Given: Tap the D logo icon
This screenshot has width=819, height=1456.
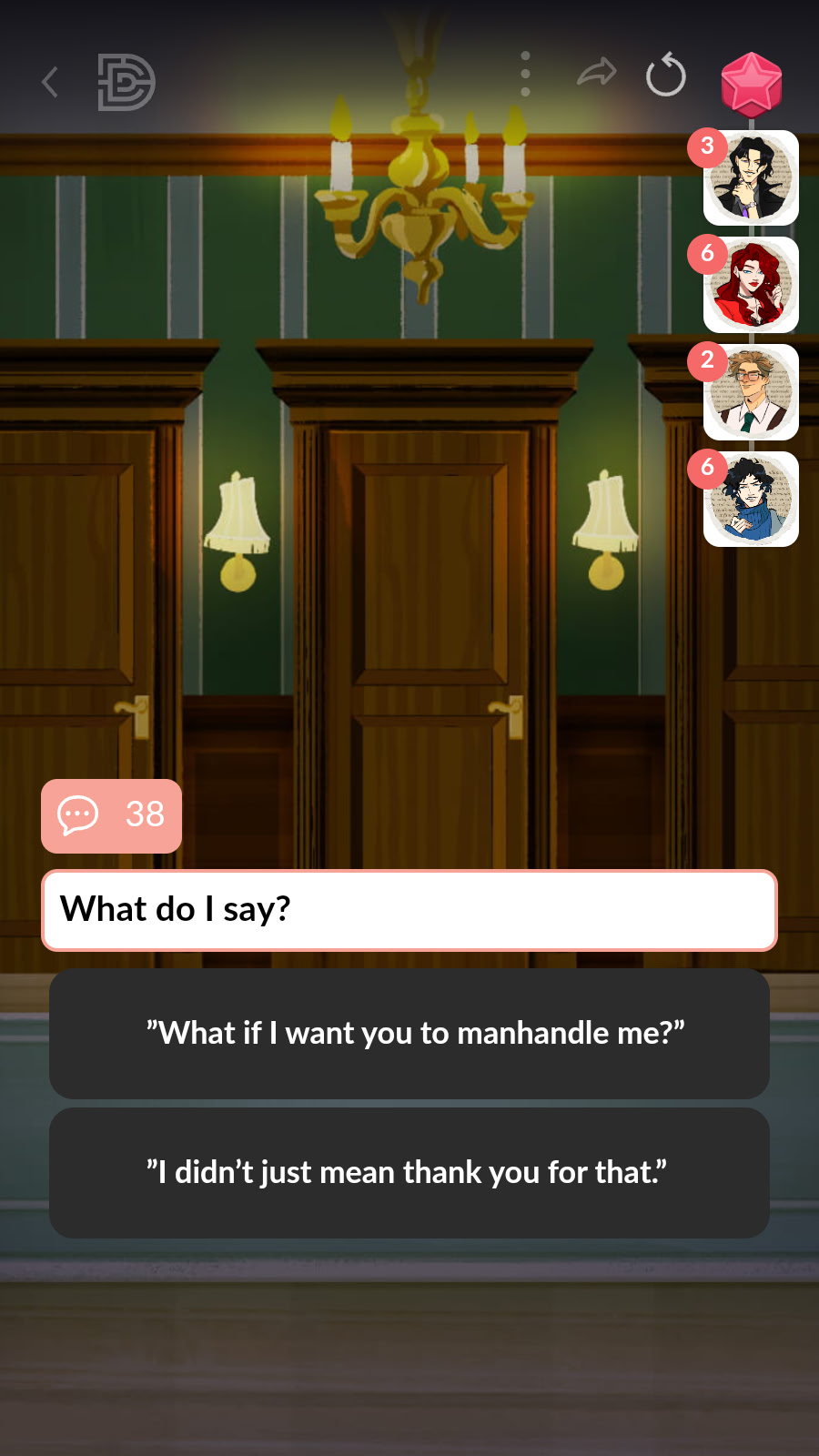Looking at the screenshot, I should click(126, 82).
